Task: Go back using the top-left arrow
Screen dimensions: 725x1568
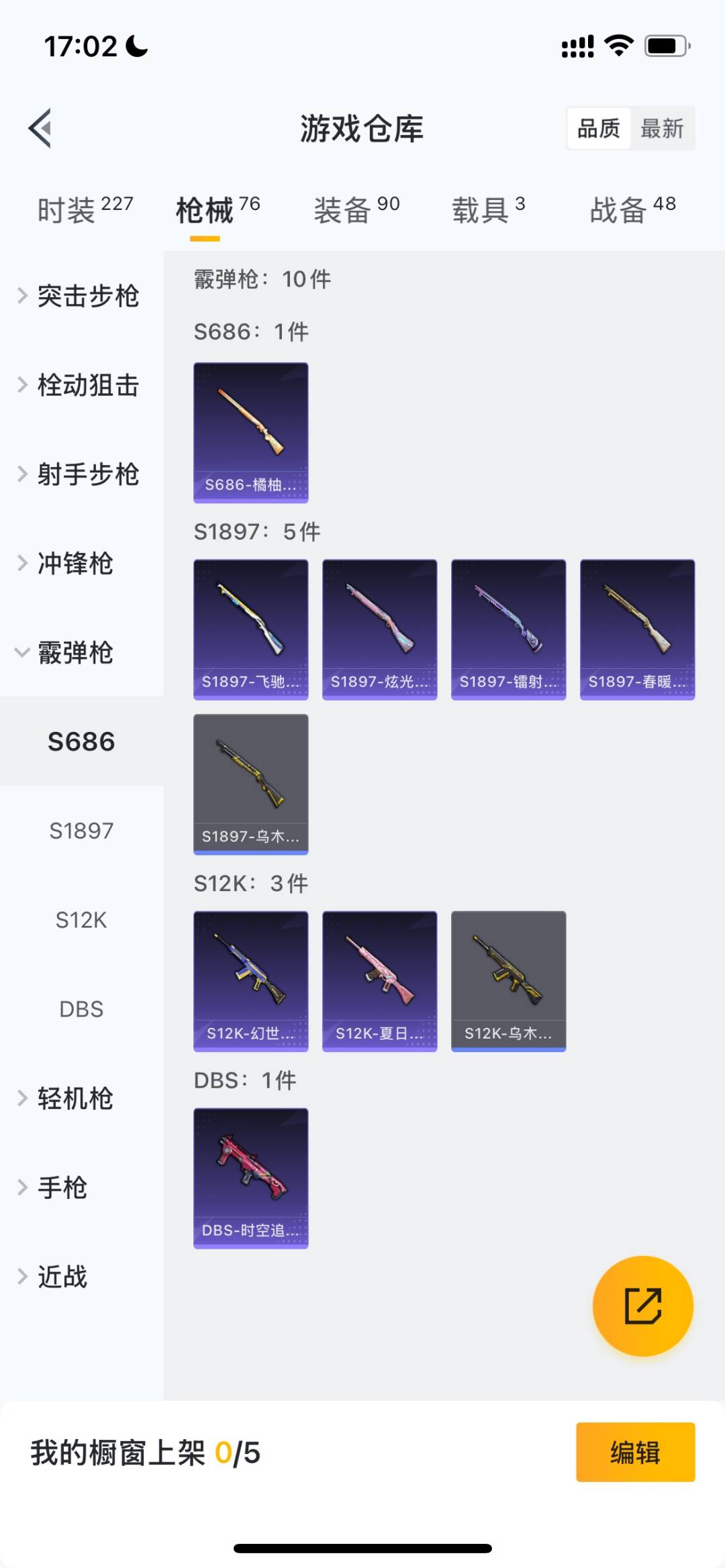Action: [x=40, y=127]
